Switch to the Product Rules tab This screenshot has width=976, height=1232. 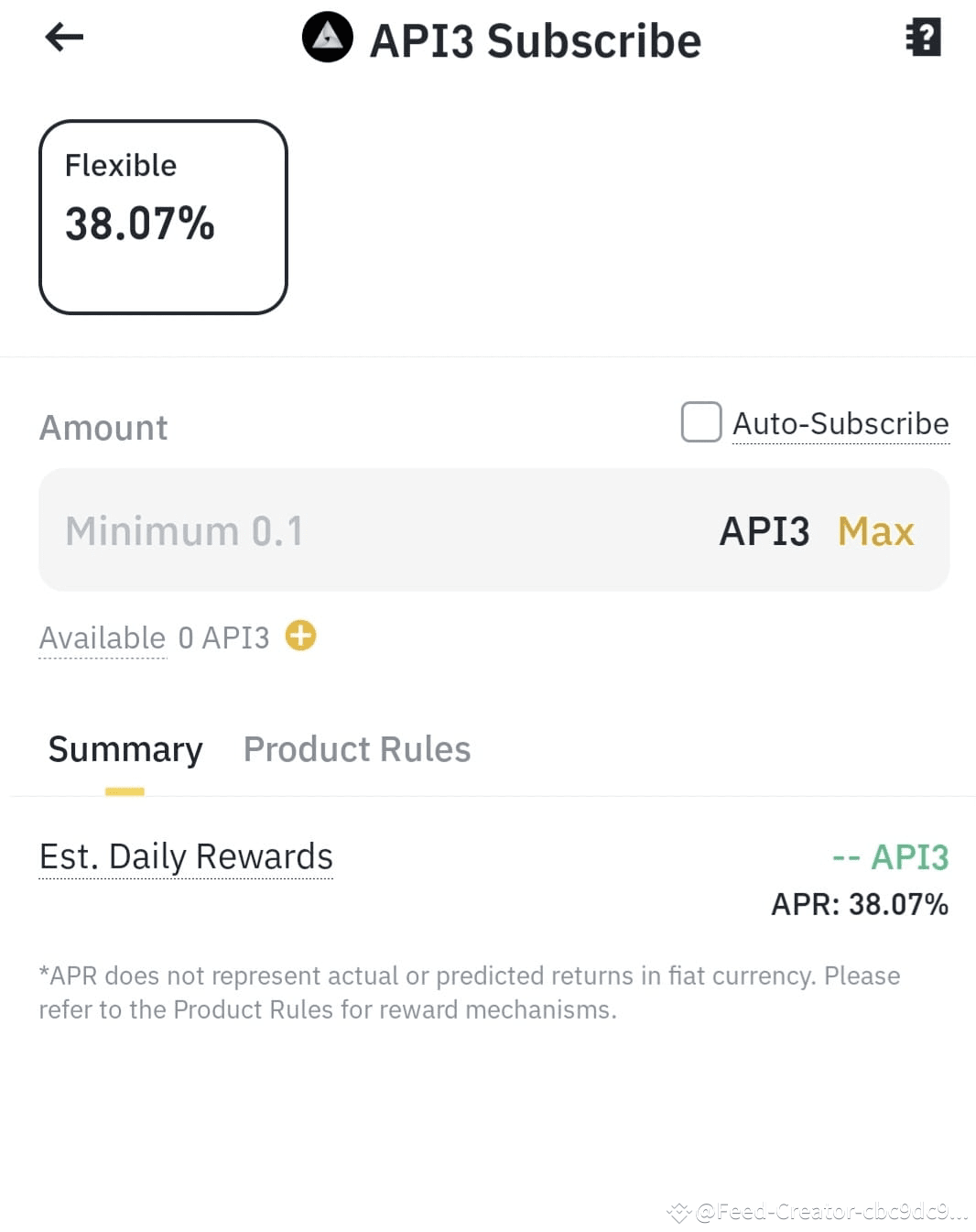(x=356, y=748)
